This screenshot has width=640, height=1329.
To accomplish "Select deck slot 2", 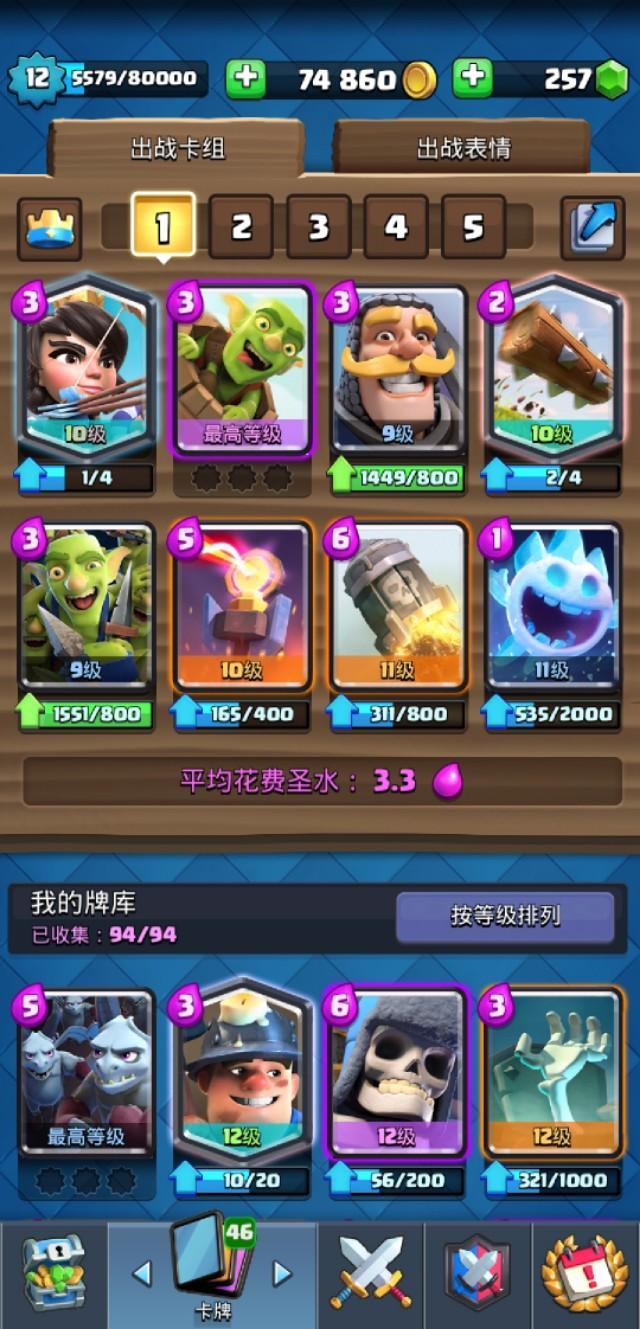I will pos(241,227).
